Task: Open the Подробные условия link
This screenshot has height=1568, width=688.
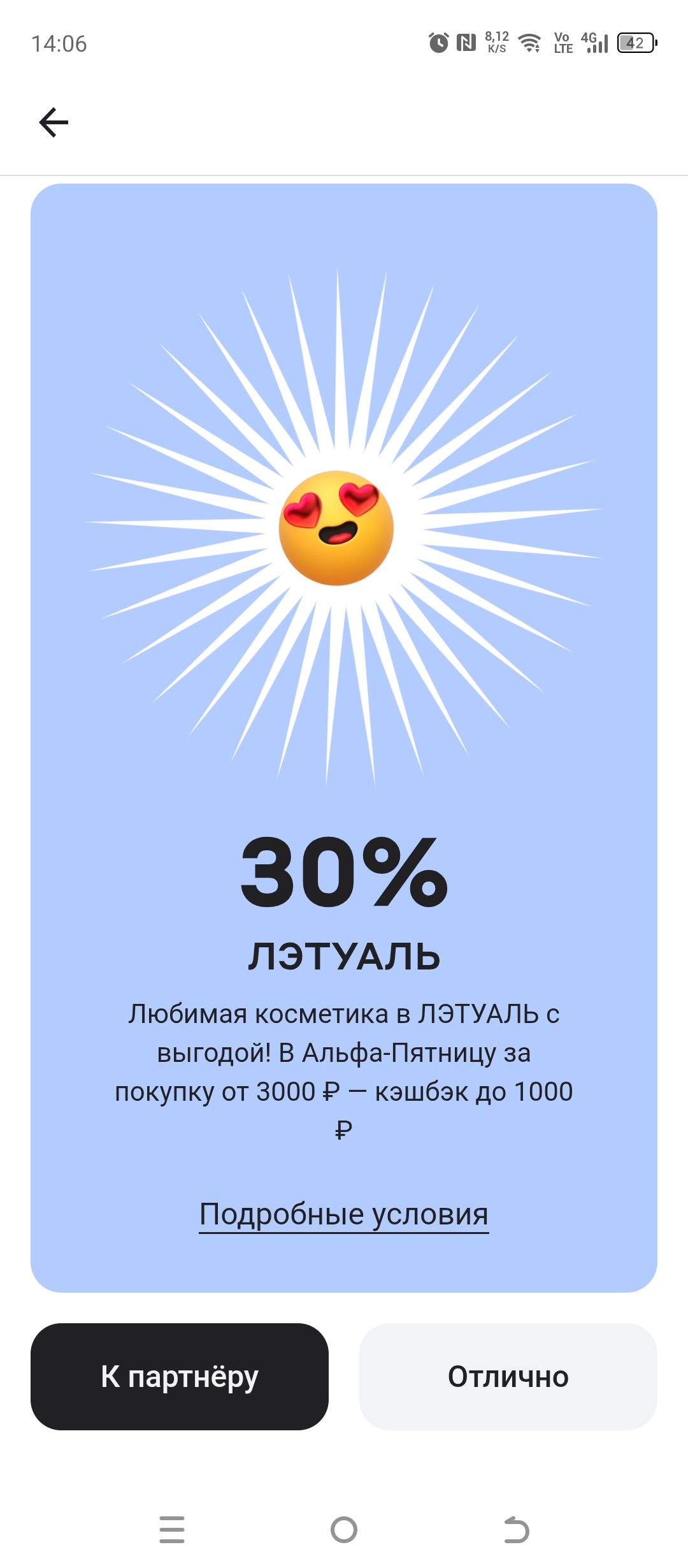Action: [x=344, y=1214]
